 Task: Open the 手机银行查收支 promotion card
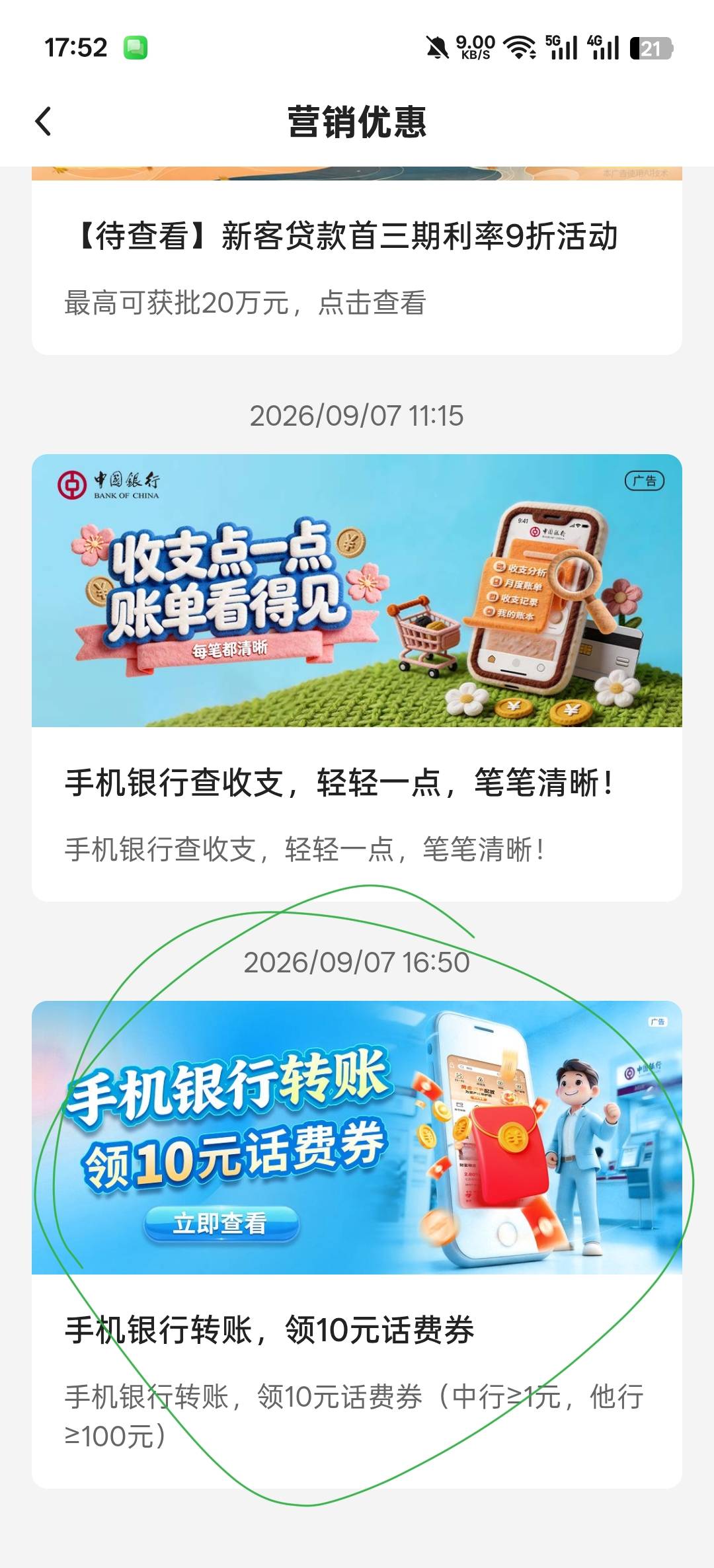tap(357, 678)
